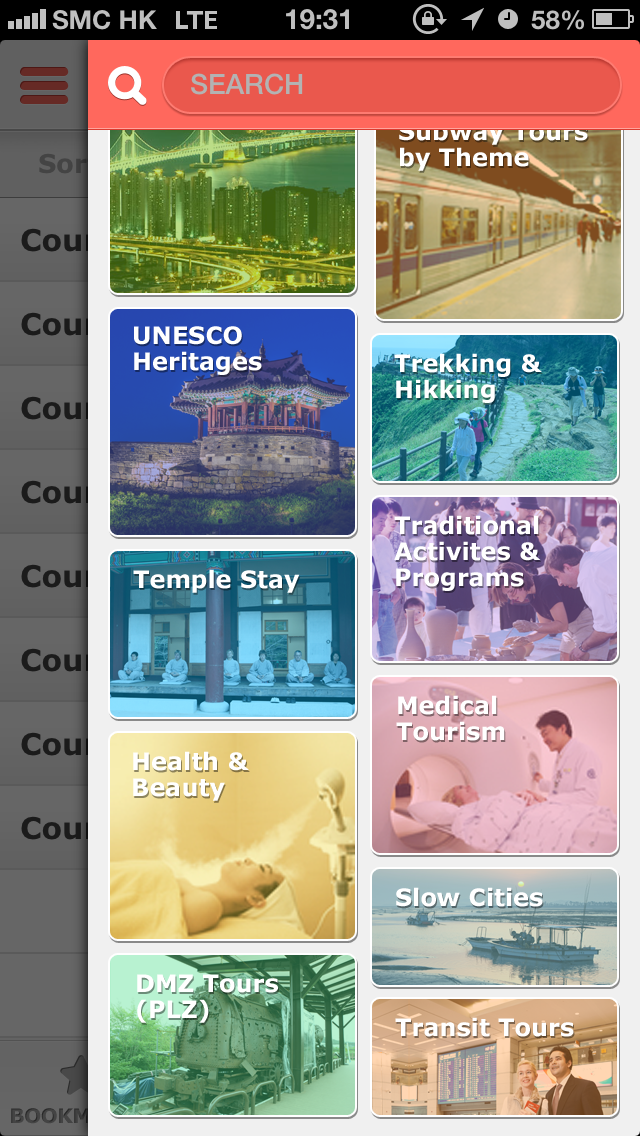Focus the SEARCH text field

point(391,85)
